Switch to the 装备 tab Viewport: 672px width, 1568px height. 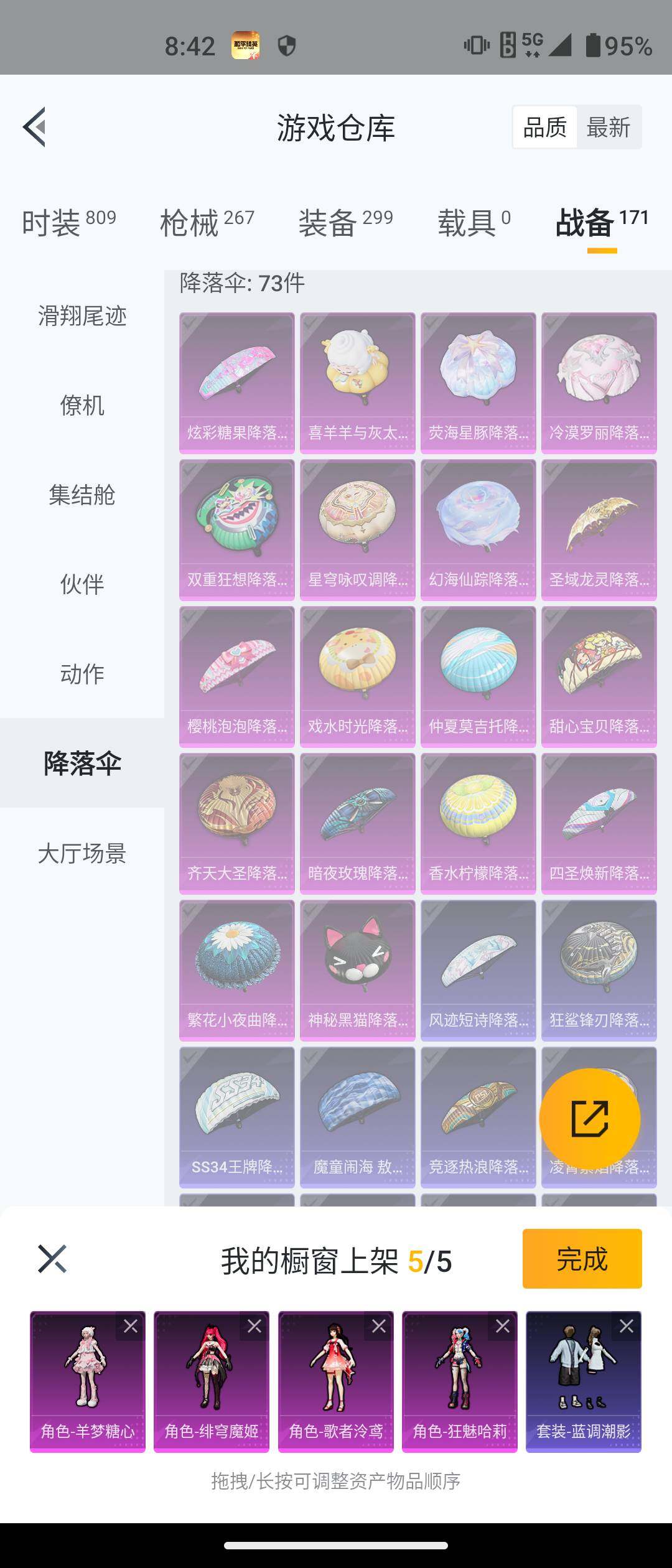click(x=345, y=222)
